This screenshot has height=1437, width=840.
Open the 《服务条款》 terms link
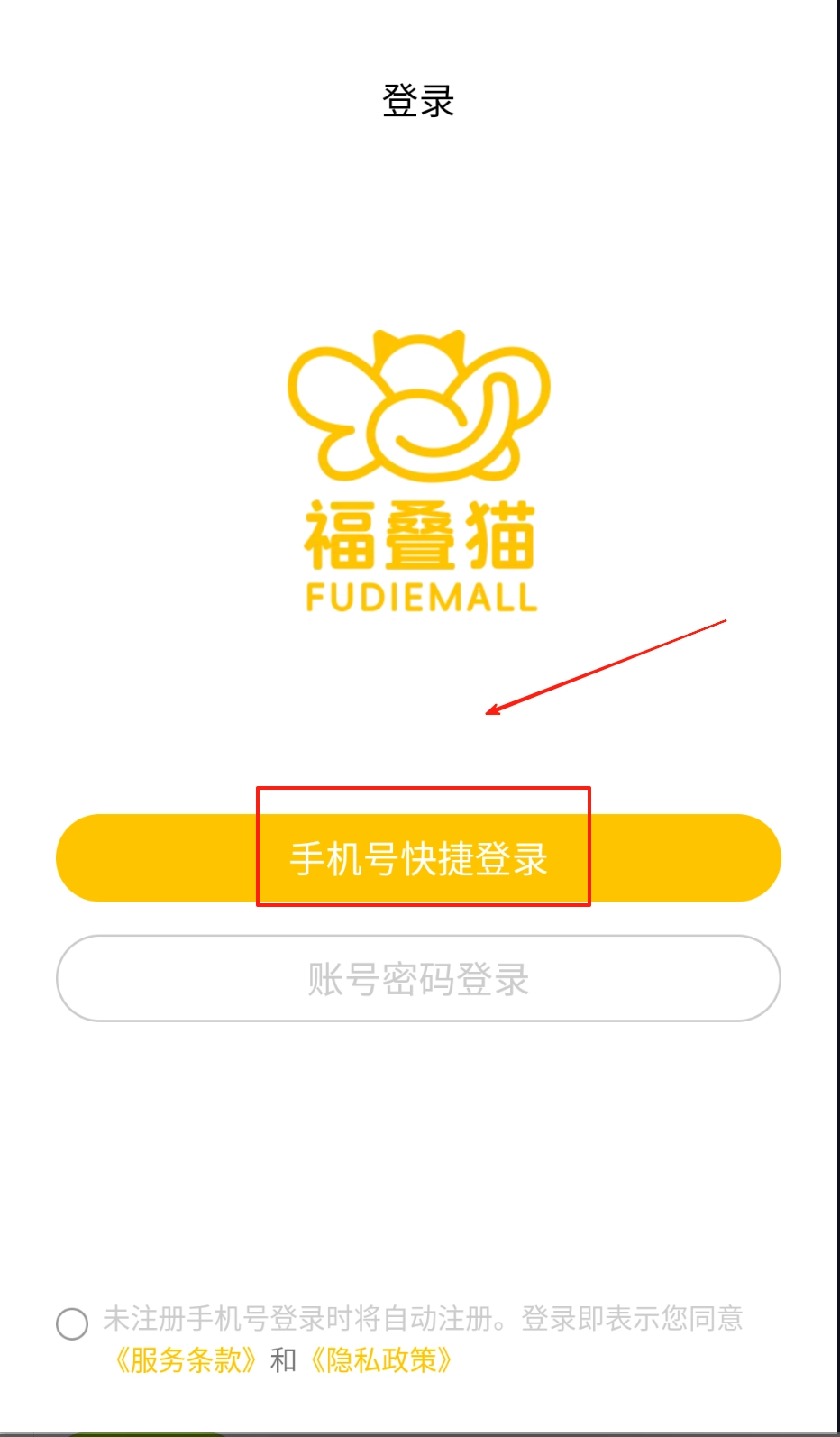coord(186,1361)
